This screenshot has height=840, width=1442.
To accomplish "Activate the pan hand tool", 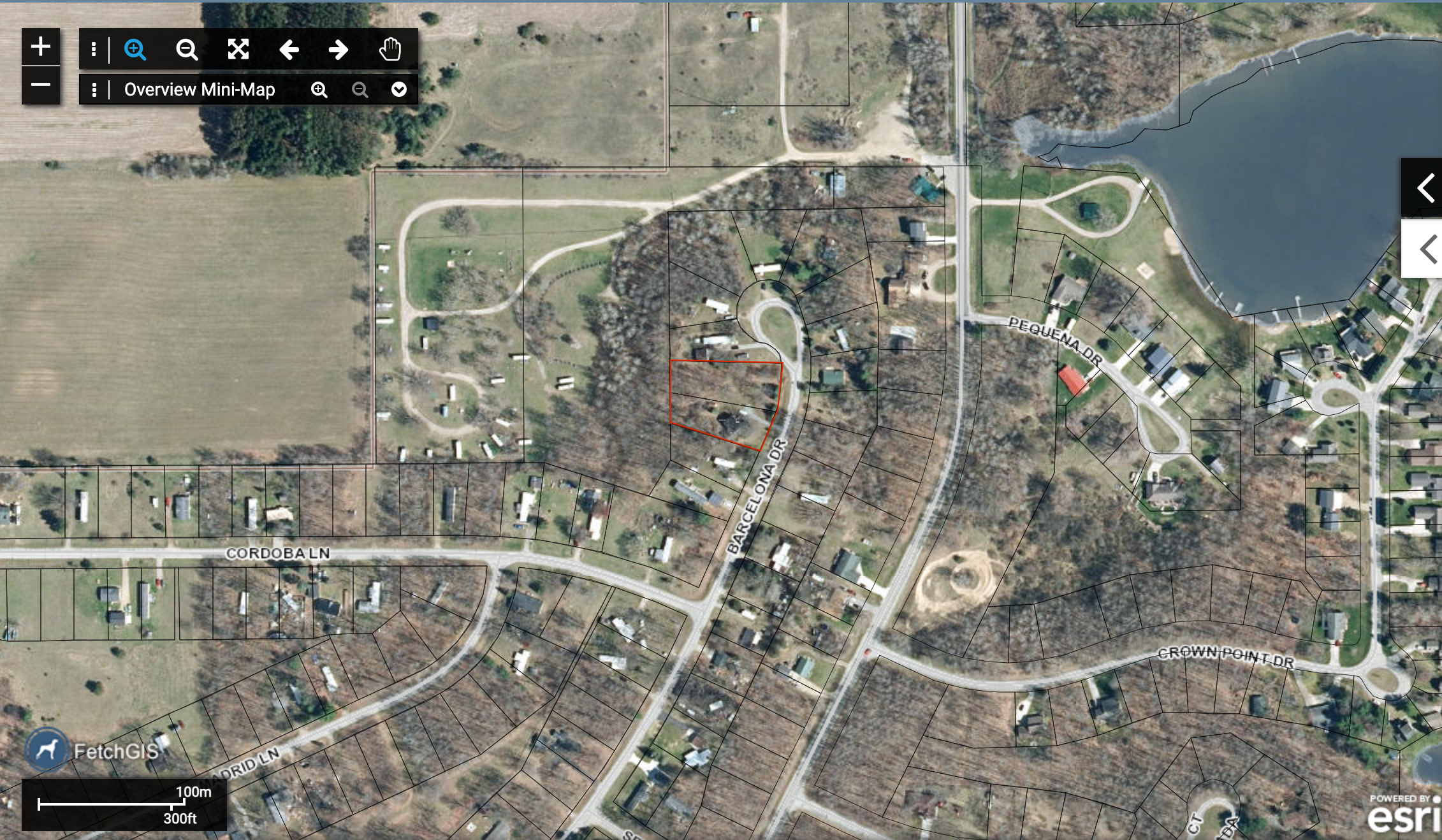I will [390, 49].
